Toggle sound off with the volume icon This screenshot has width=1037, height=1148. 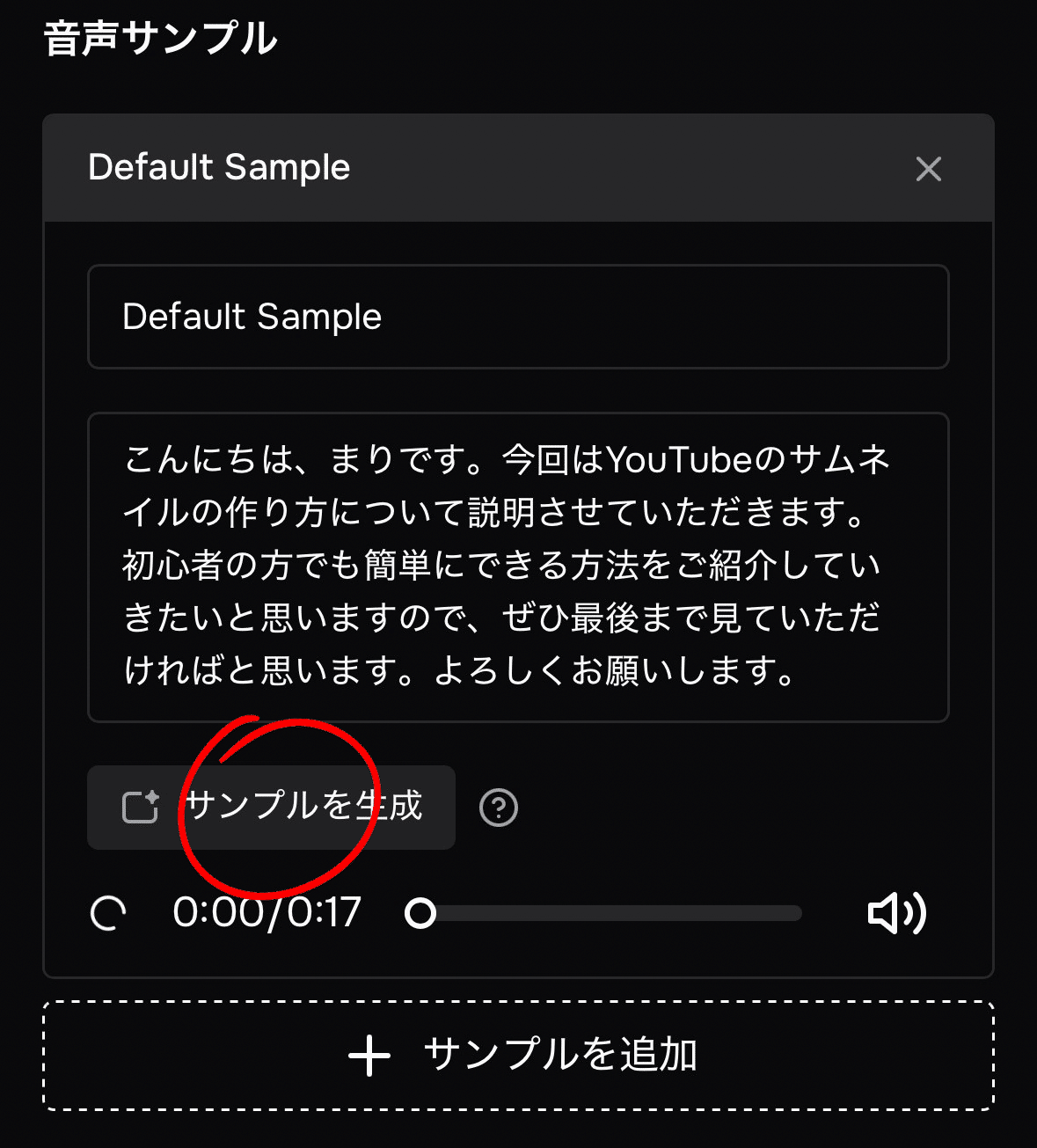[896, 913]
